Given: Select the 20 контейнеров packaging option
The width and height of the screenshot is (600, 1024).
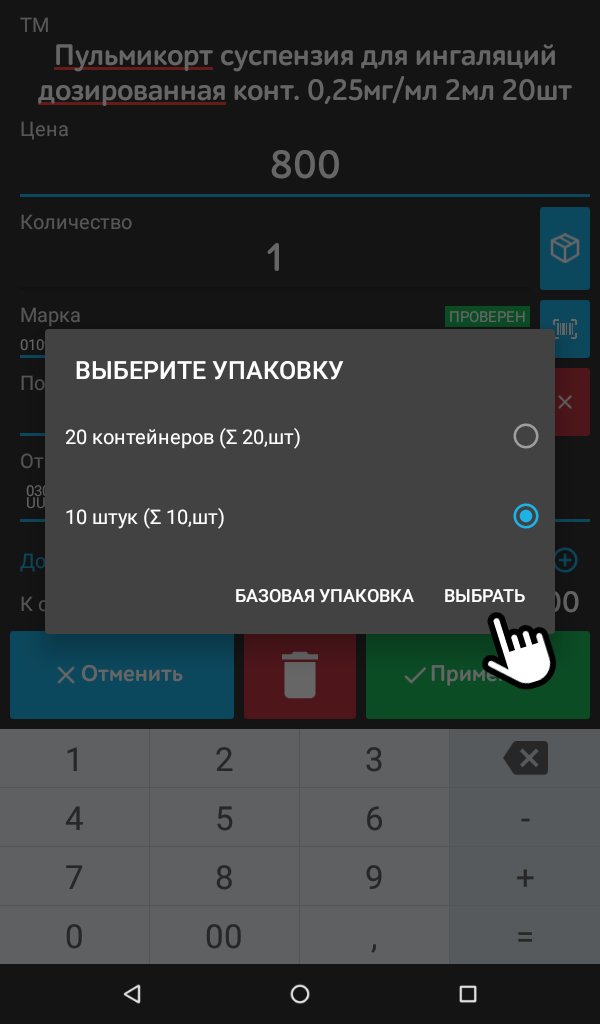Looking at the screenshot, I should pos(300,437).
